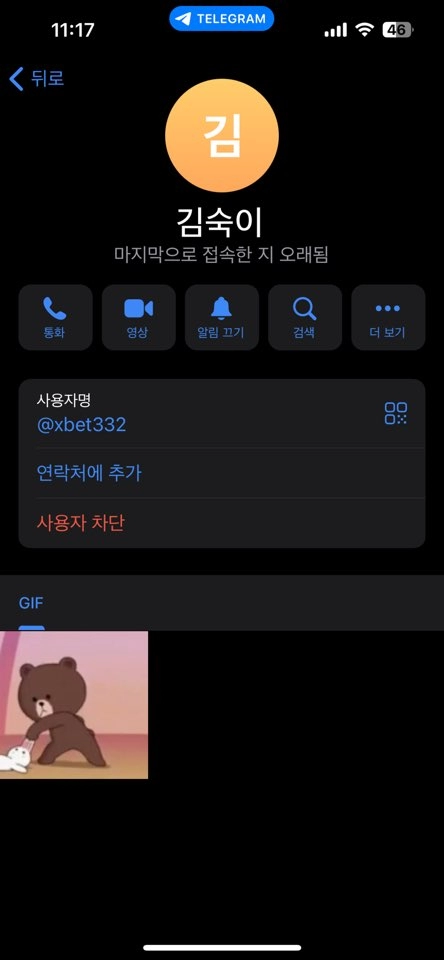Start a voice call with 통화
444x960 pixels.
pyautogui.click(x=55, y=317)
